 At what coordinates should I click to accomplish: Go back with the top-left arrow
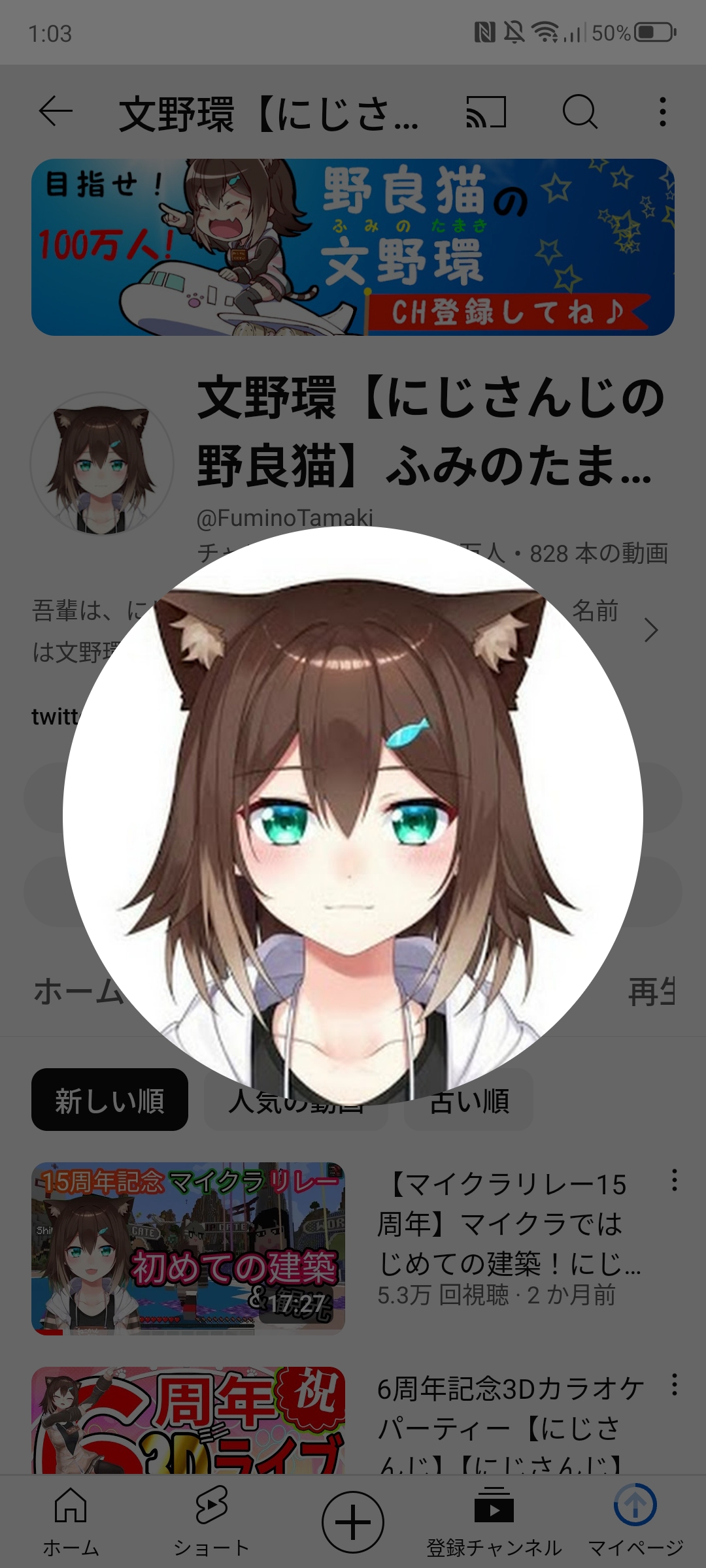pos(56,111)
